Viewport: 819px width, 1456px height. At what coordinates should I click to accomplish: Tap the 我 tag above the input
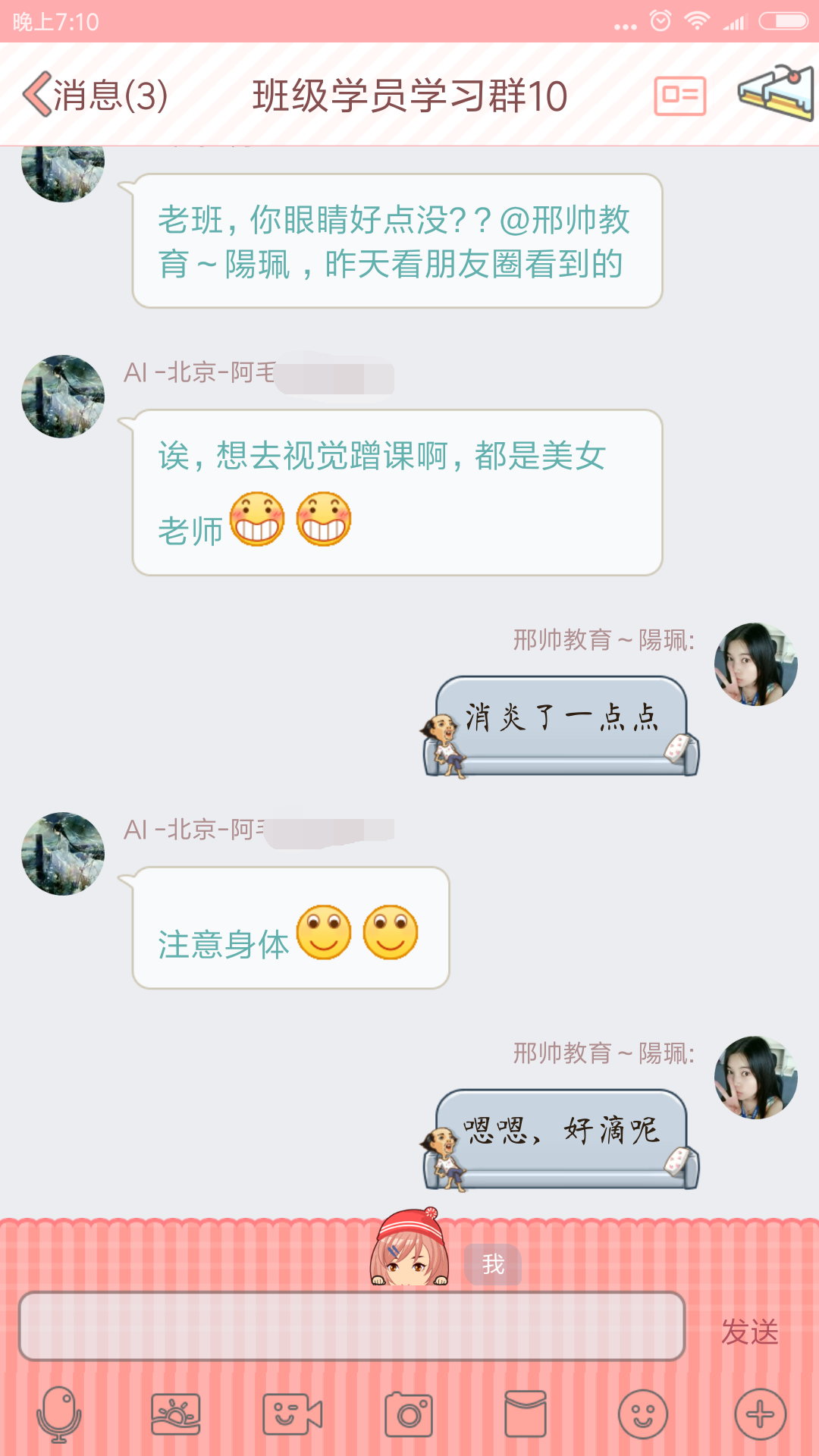(493, 1264)
